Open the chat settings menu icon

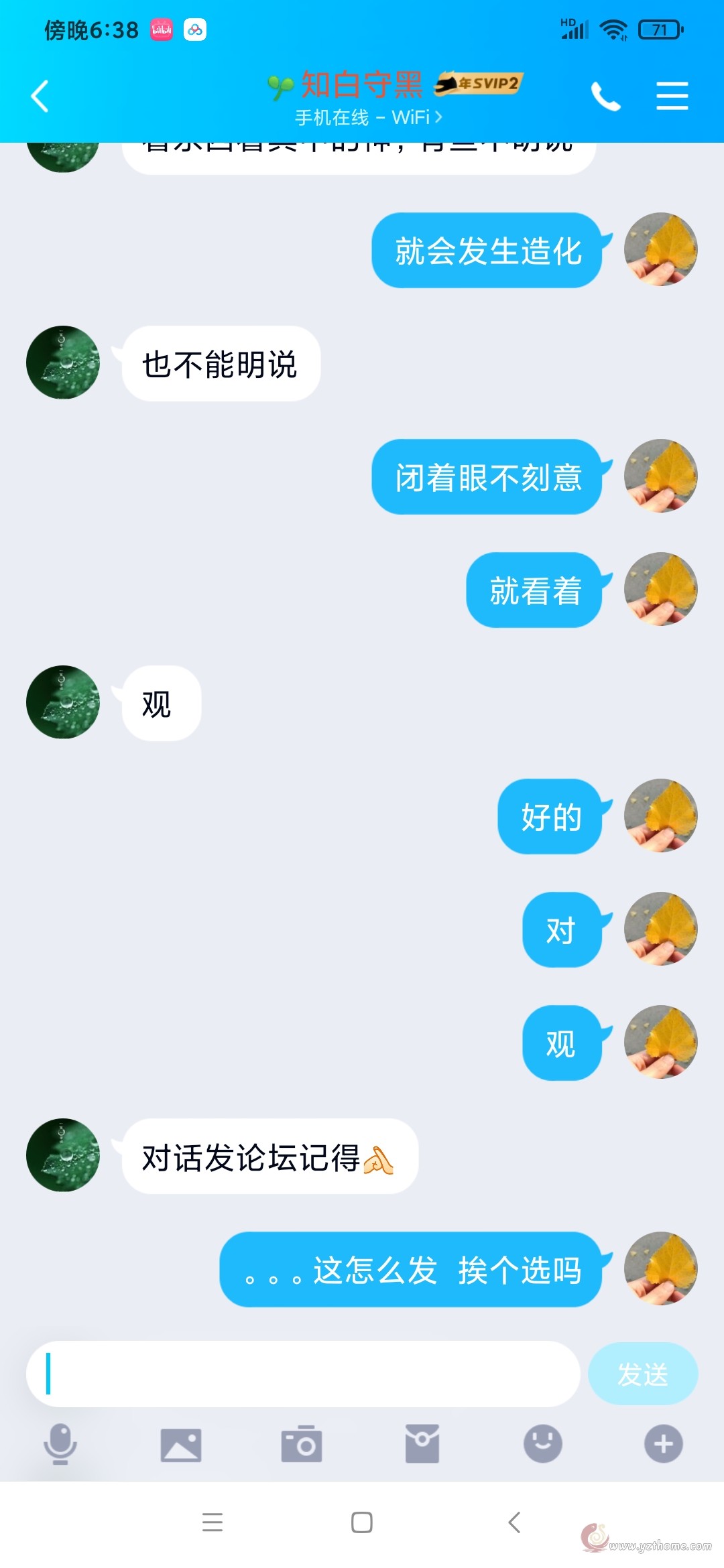672,96
